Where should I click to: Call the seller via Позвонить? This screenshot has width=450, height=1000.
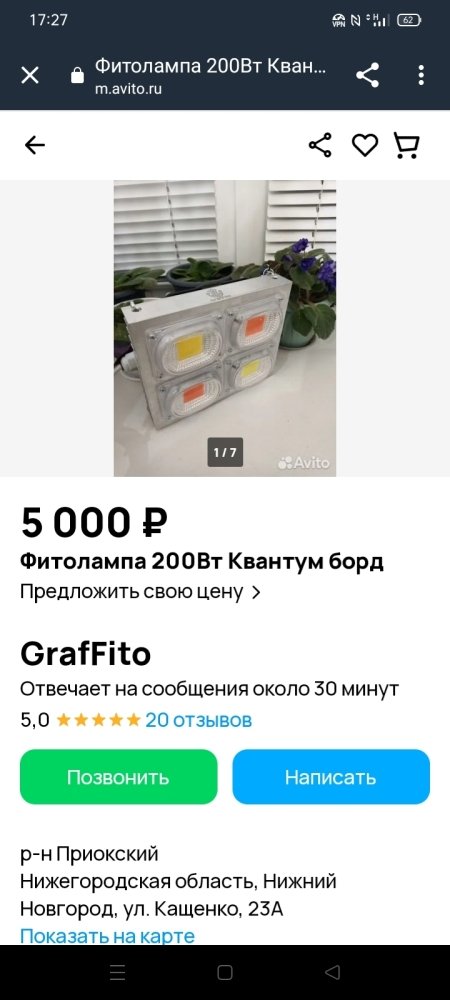(x=119, y=777)
